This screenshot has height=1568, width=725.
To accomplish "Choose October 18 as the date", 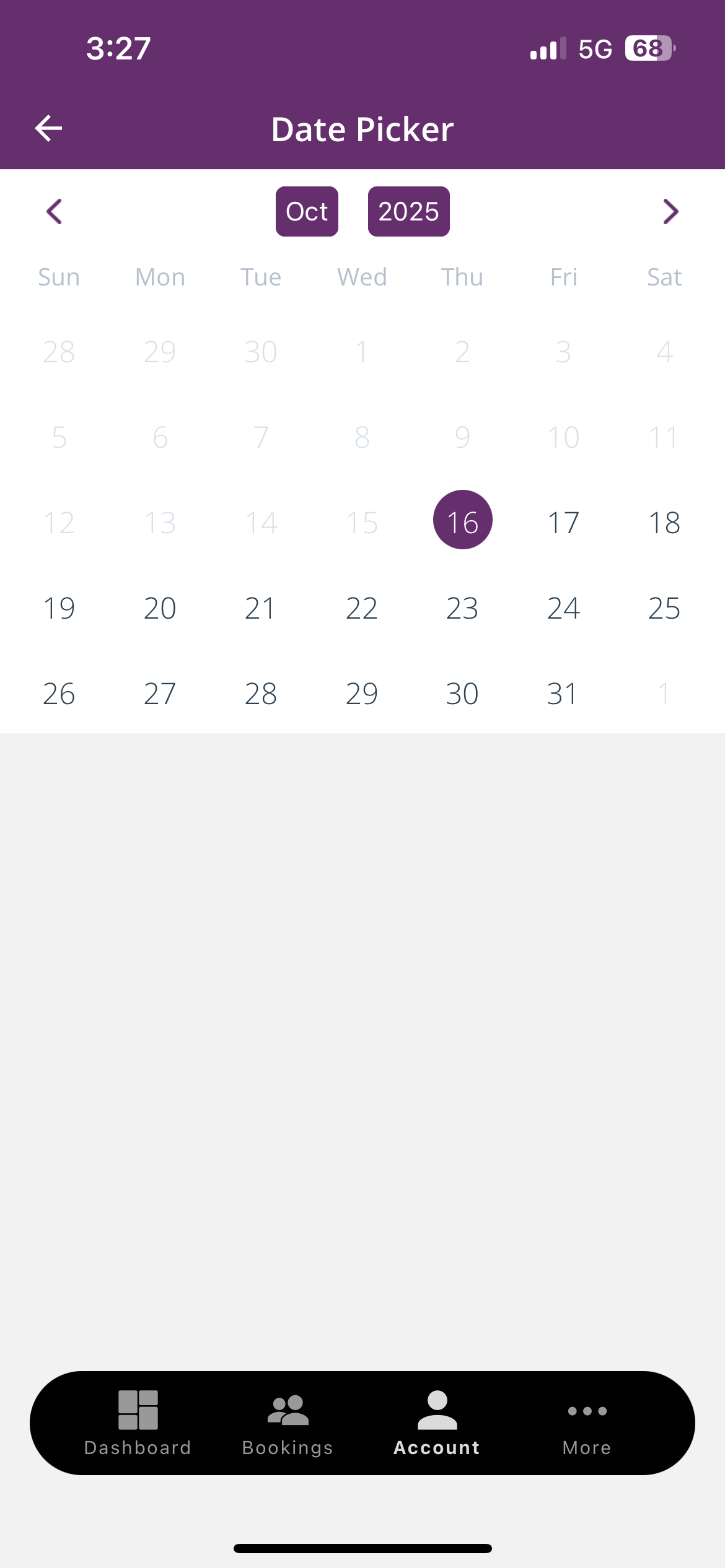I will coord(664,522).
